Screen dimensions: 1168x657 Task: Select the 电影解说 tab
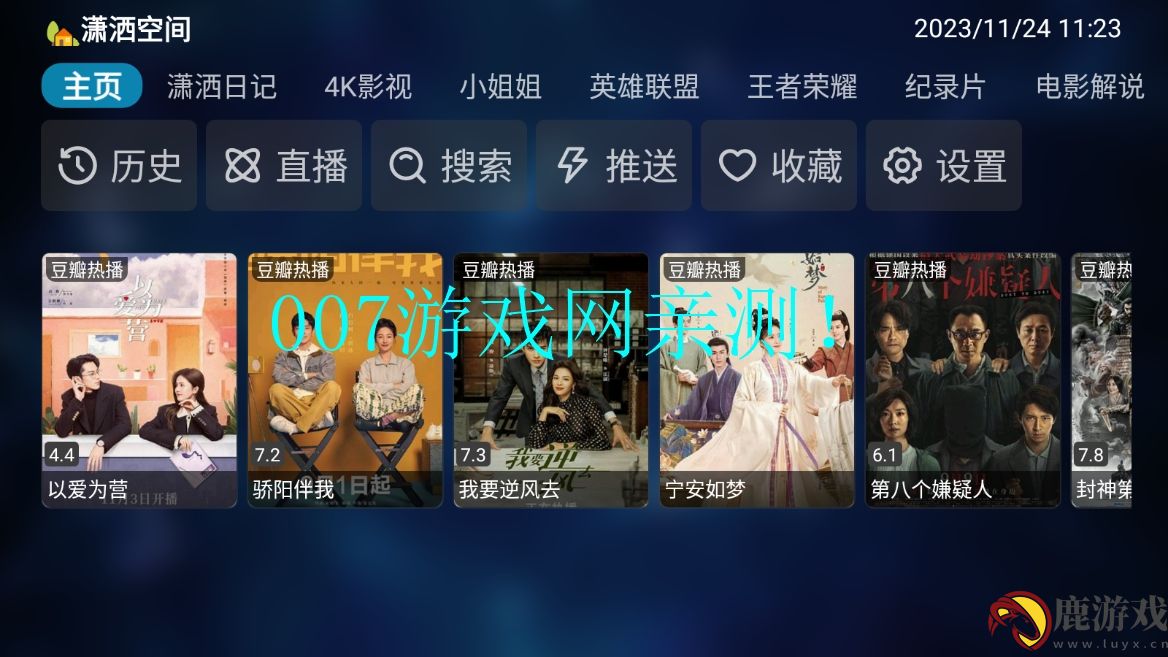pyautogui.click(x=1089, y=87)
